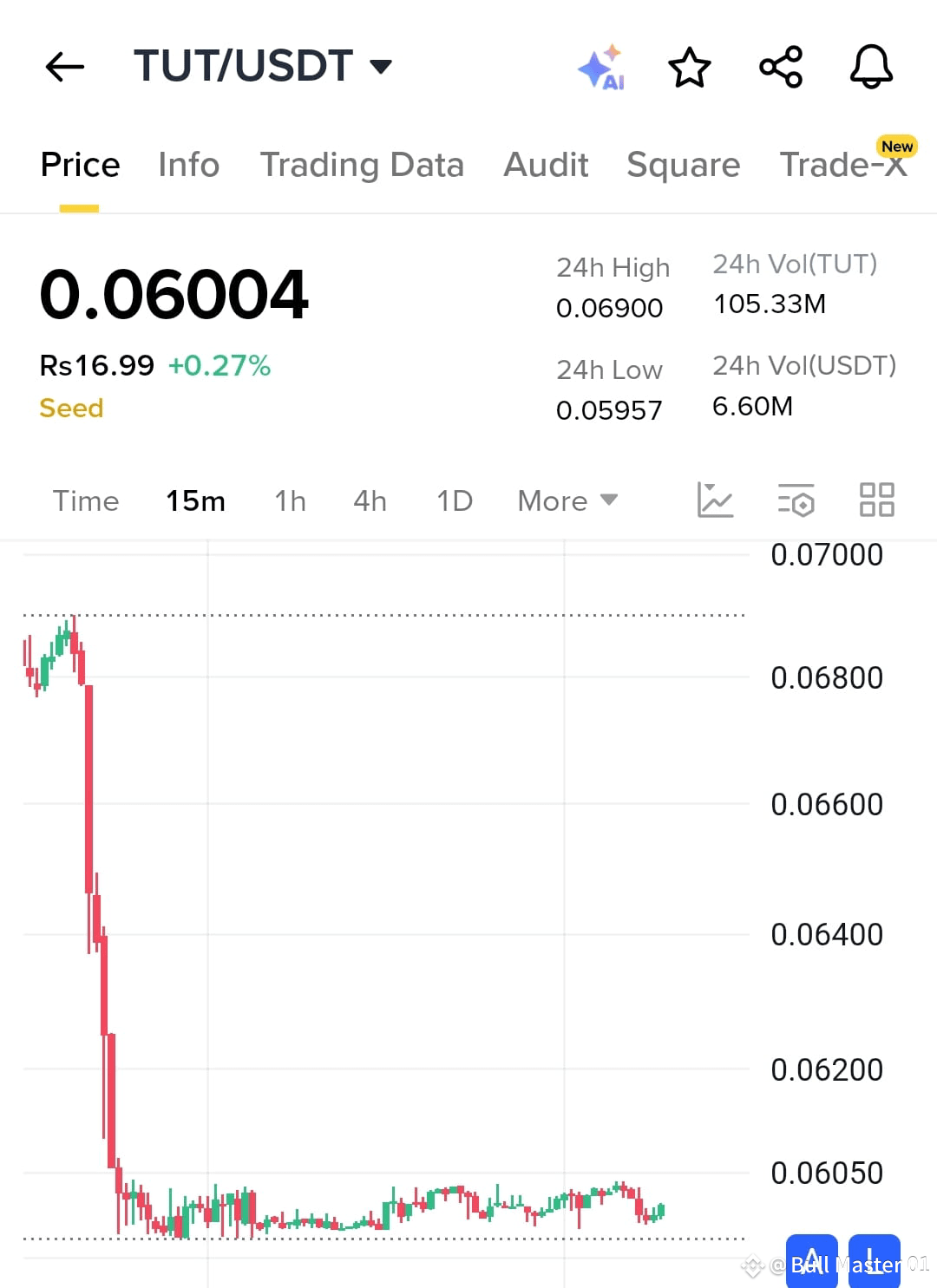Tap the blue L button
The width and height of the screenshot is (937, 1288).
pos(874,1264)
